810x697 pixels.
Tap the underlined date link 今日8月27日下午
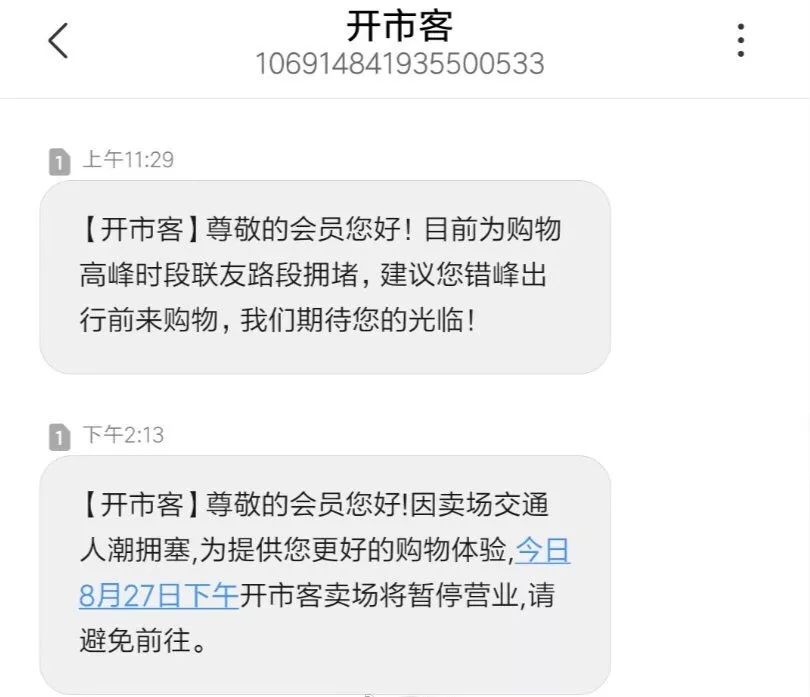[158, 594]
